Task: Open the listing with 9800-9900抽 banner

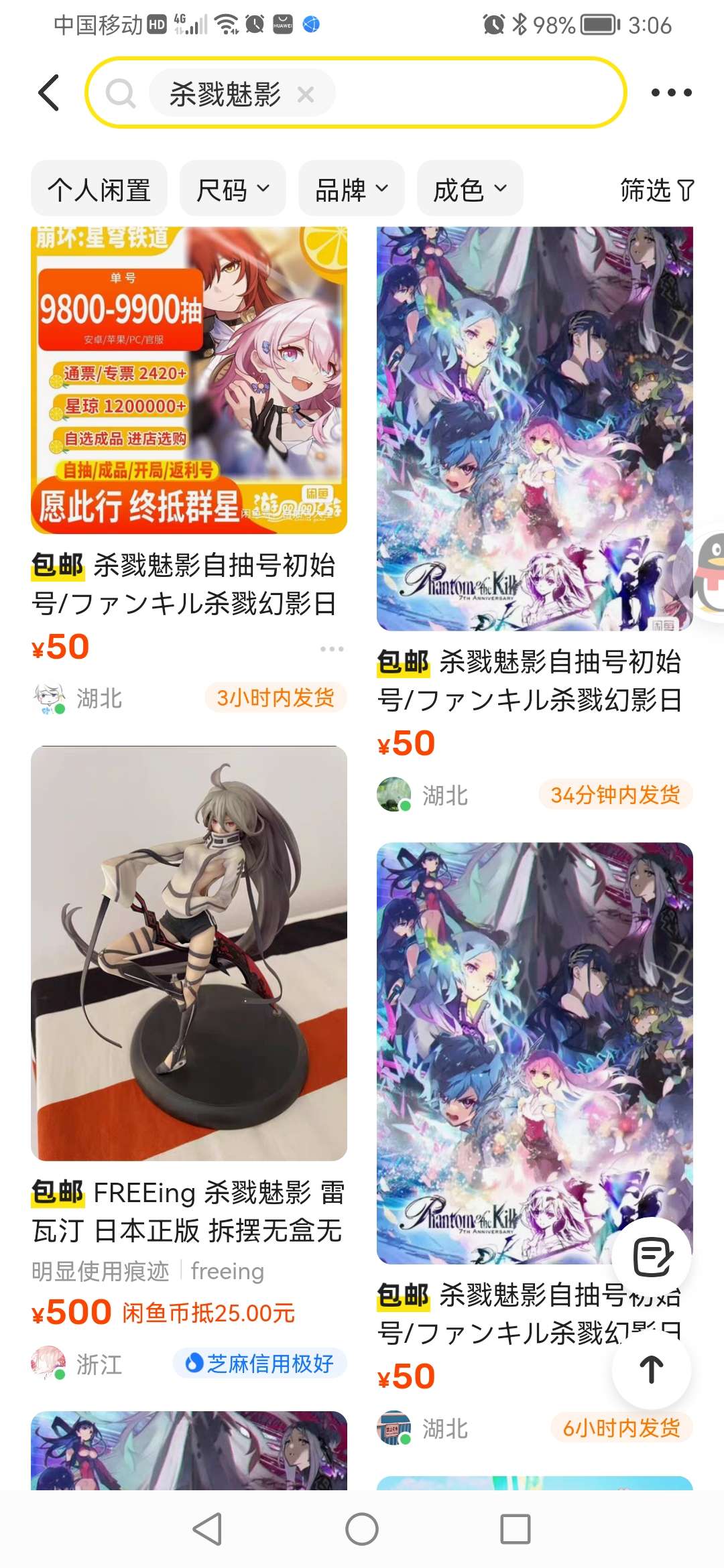Action: pyautogui.click(x=189, y=380)
